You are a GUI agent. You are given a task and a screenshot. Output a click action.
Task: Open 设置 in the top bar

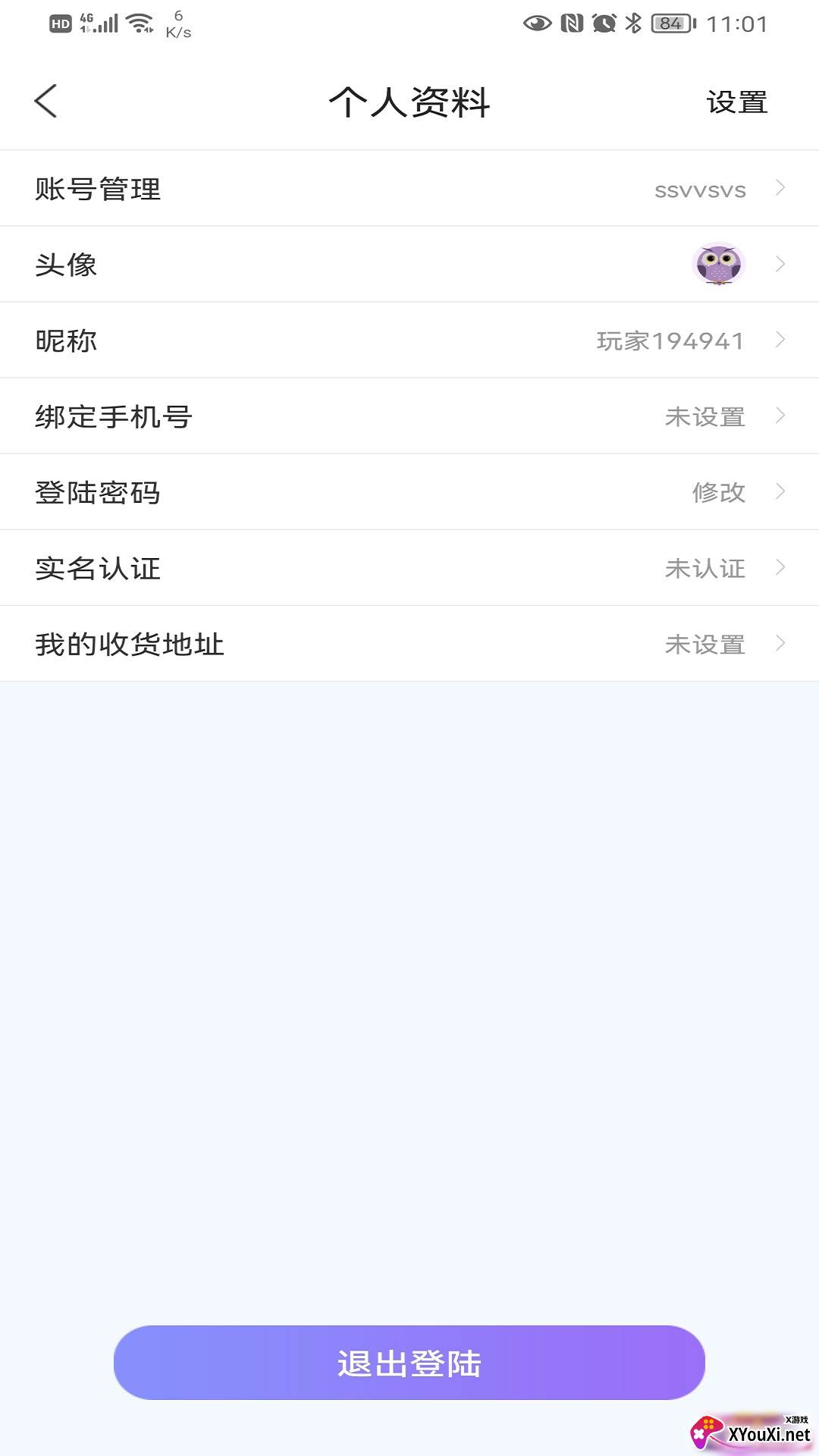[736, 102]
